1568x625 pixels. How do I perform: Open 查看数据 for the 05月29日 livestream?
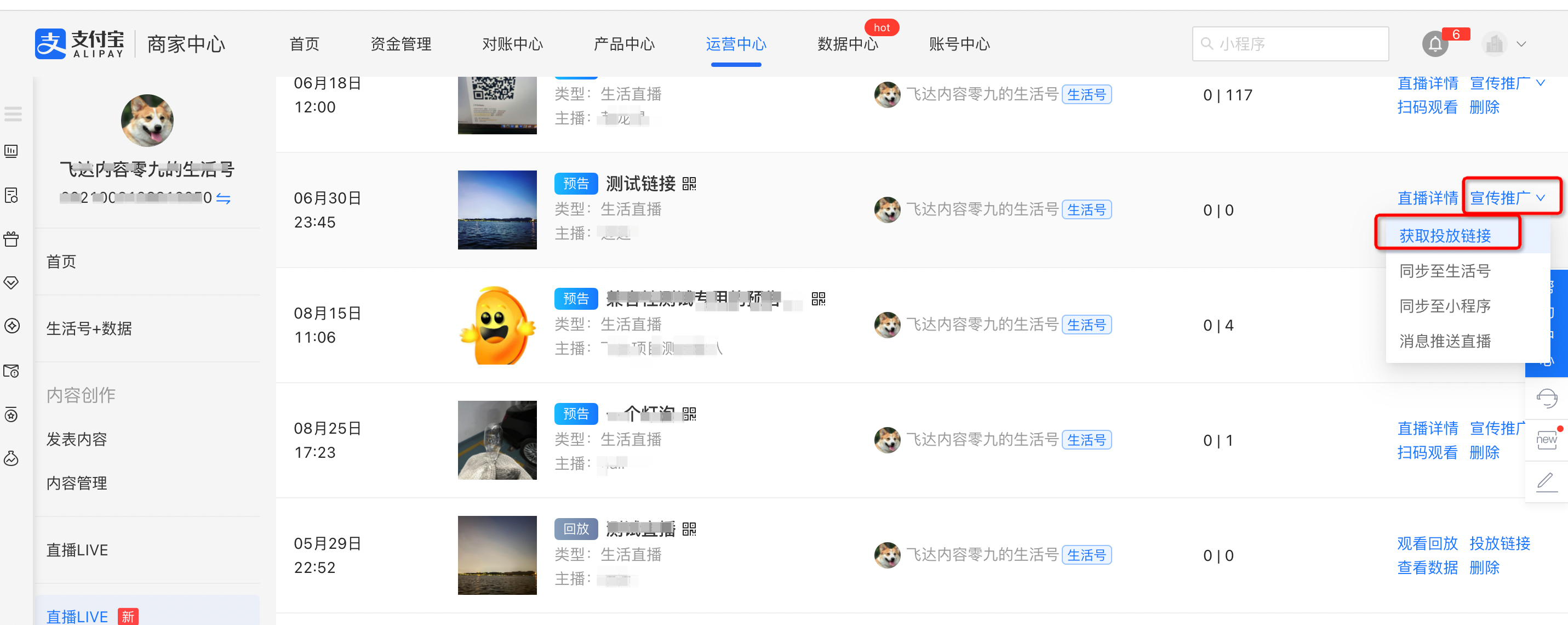[x=1427, y=568]
